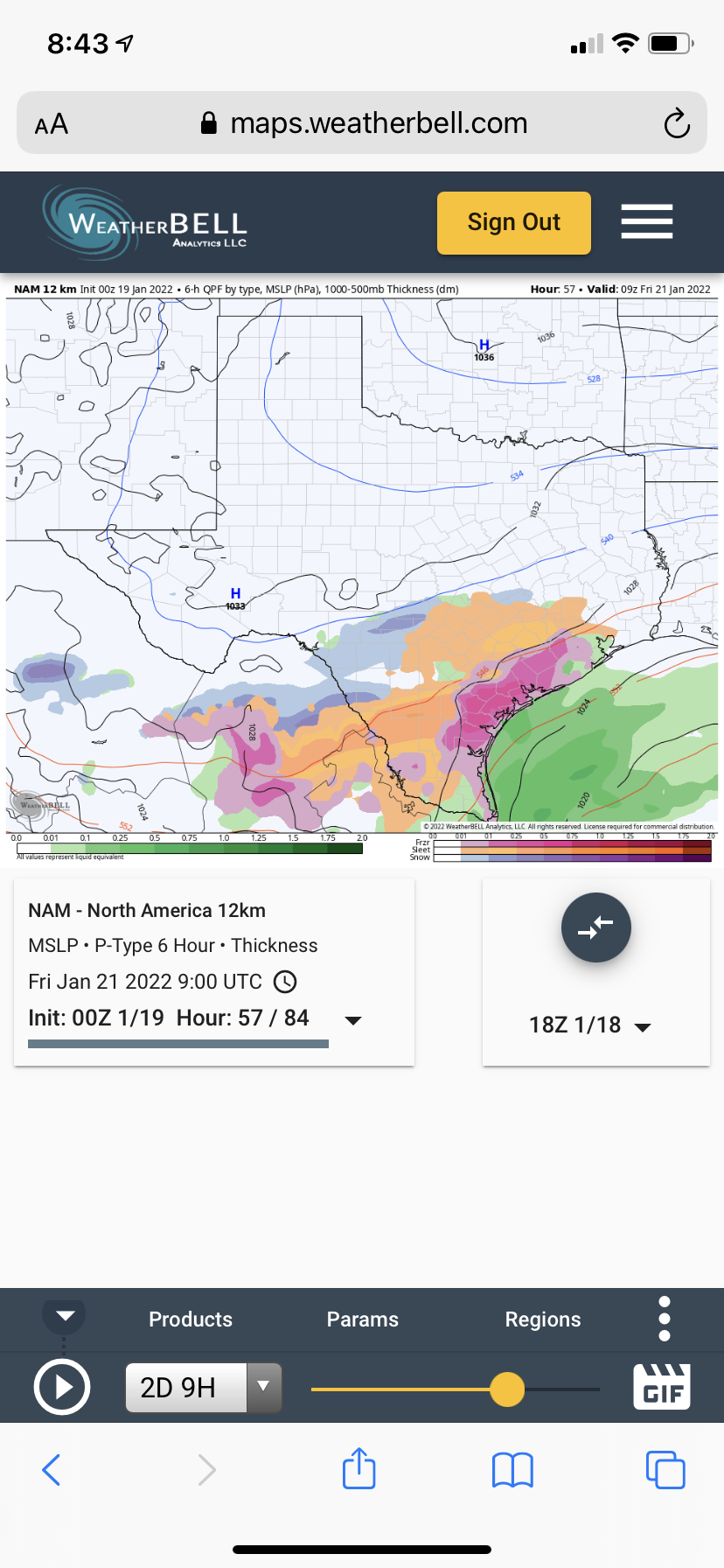Tap the Sign Out button

[x=513, y=223]
